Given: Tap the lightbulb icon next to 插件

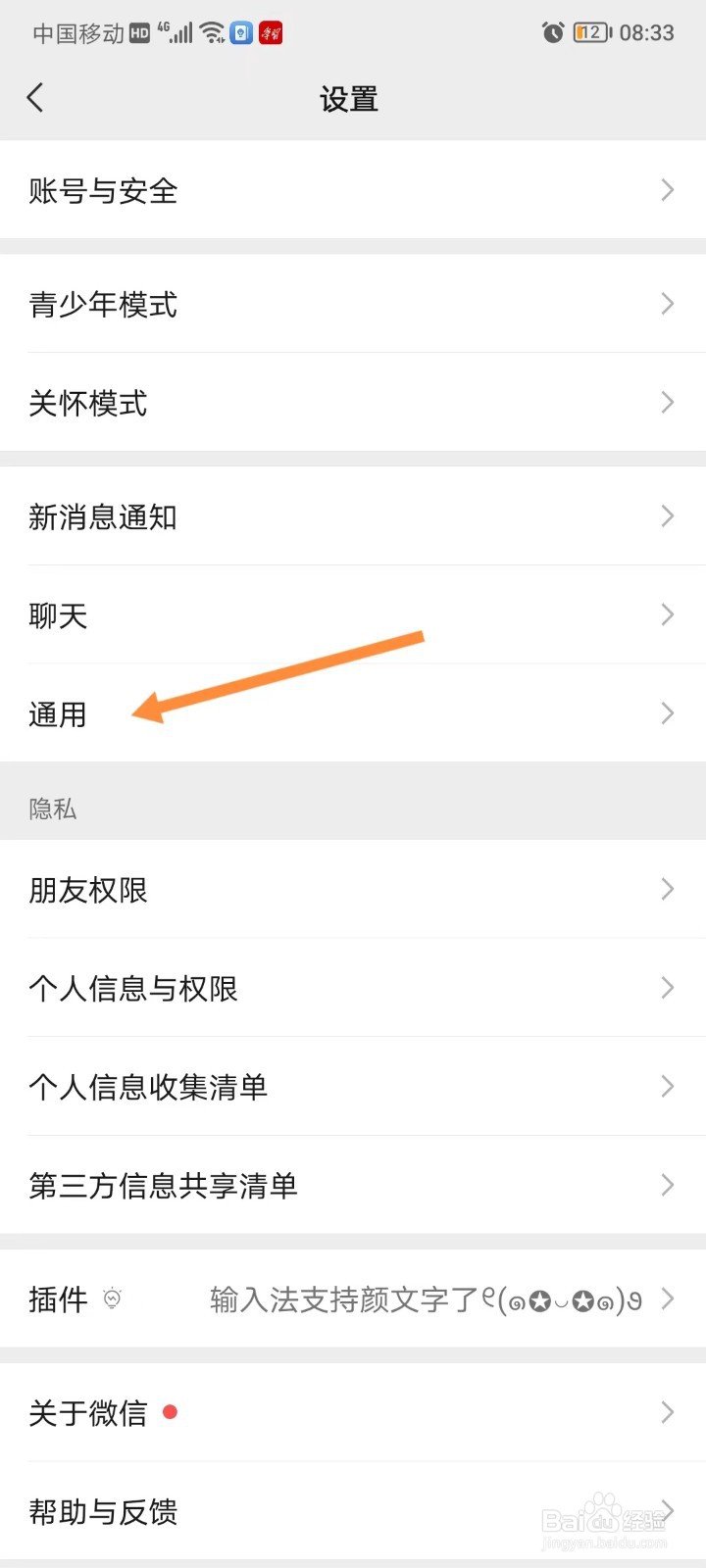Looking at the screenshot, I should click(115, 1299).
